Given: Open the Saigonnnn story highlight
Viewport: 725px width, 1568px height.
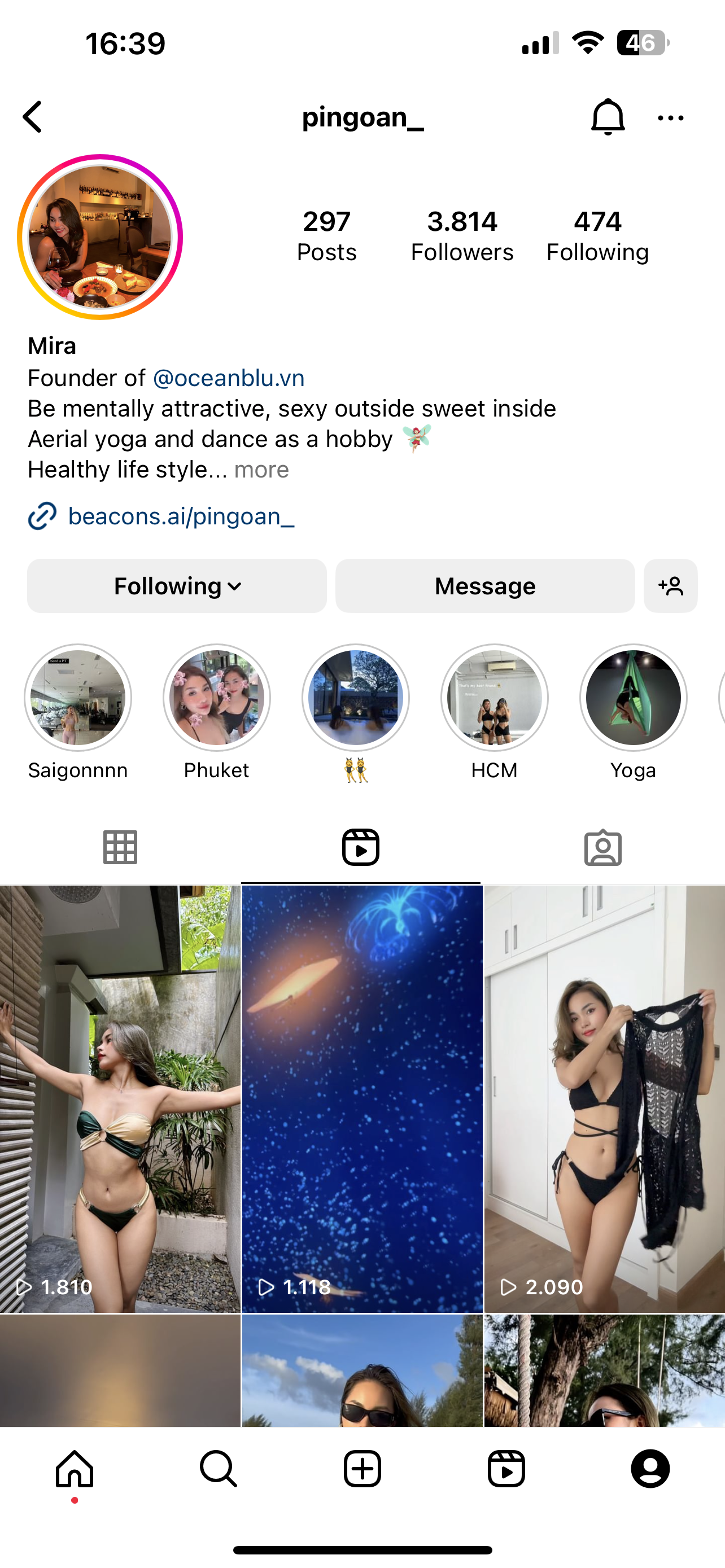Looking at the screenshot, I should click(78, 698).
